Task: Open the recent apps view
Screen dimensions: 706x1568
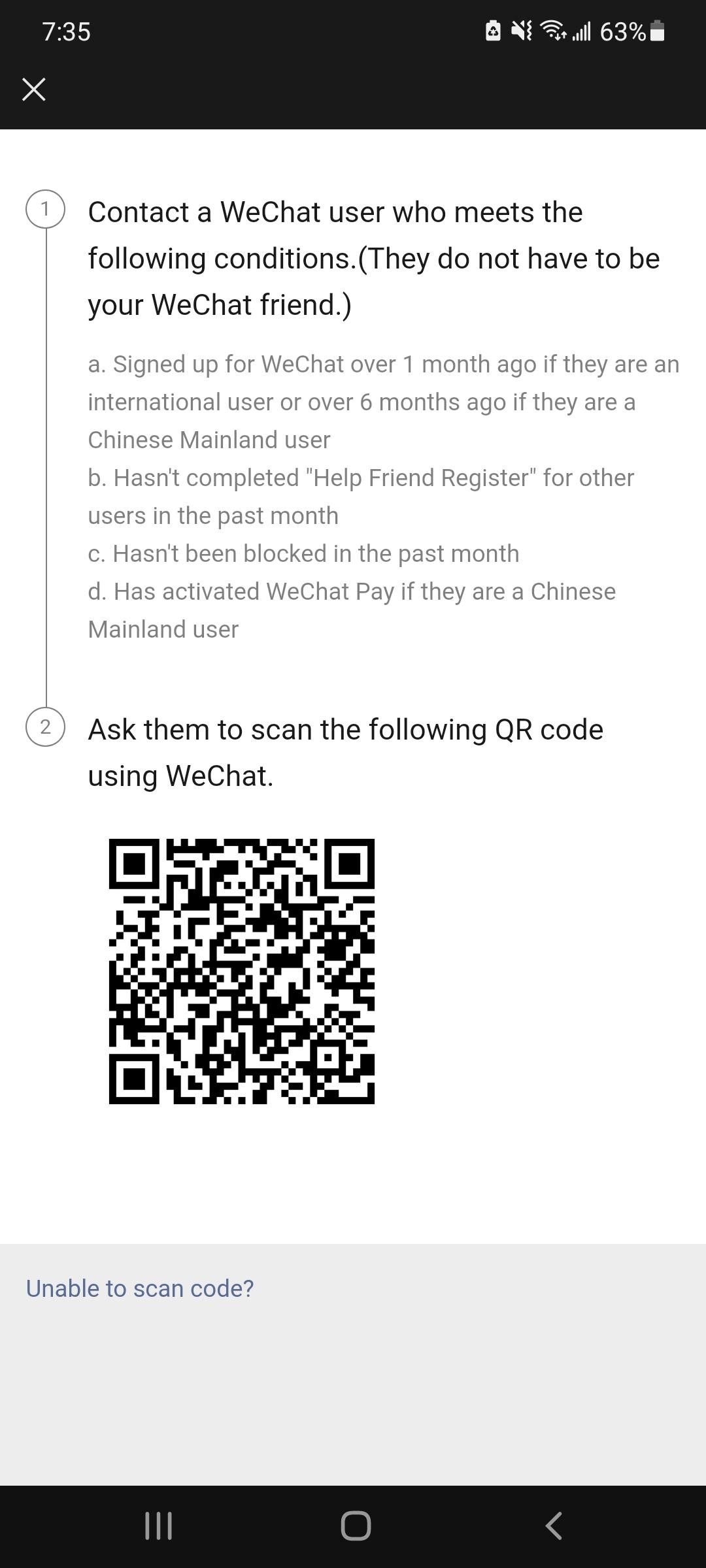Action: pyautogui.click(x=158, y=1526)
